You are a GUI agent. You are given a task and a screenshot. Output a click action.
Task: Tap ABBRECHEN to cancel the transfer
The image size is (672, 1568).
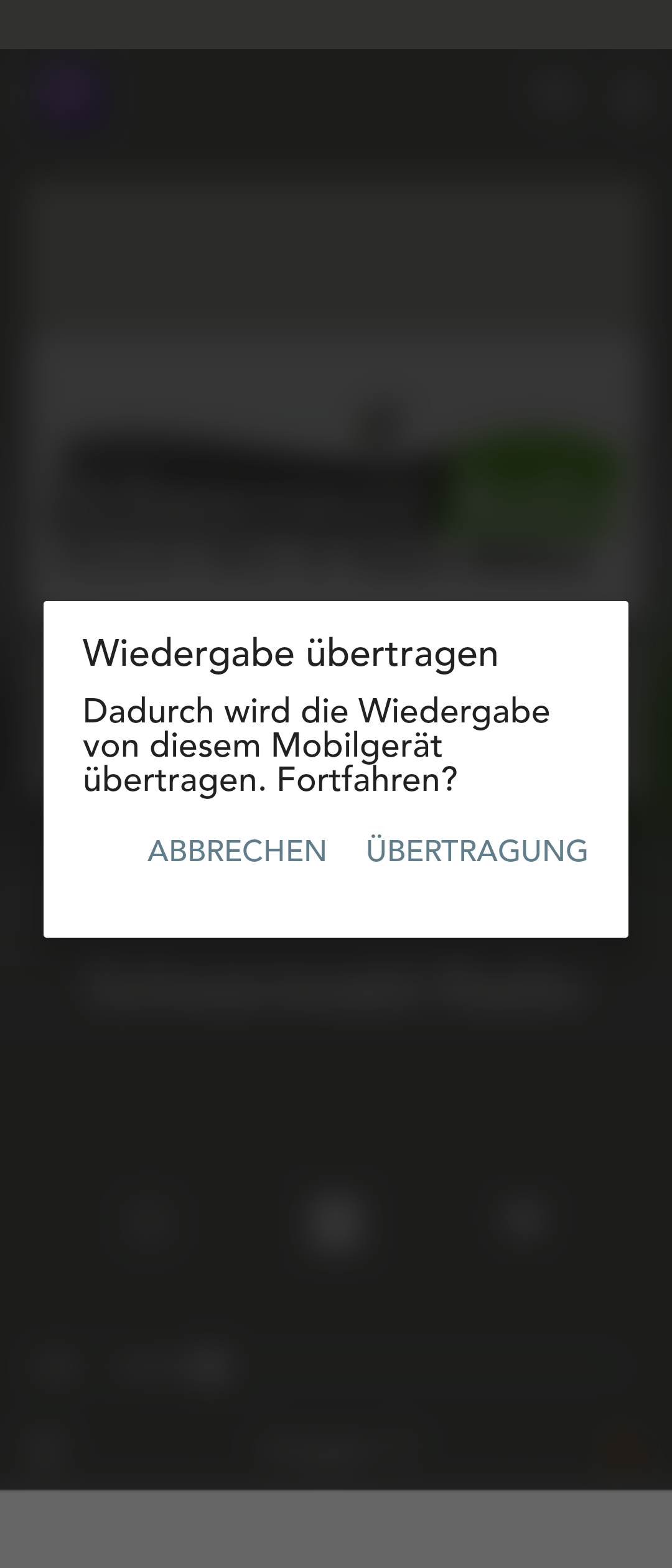pyautogui.click(x=237, y=851)
